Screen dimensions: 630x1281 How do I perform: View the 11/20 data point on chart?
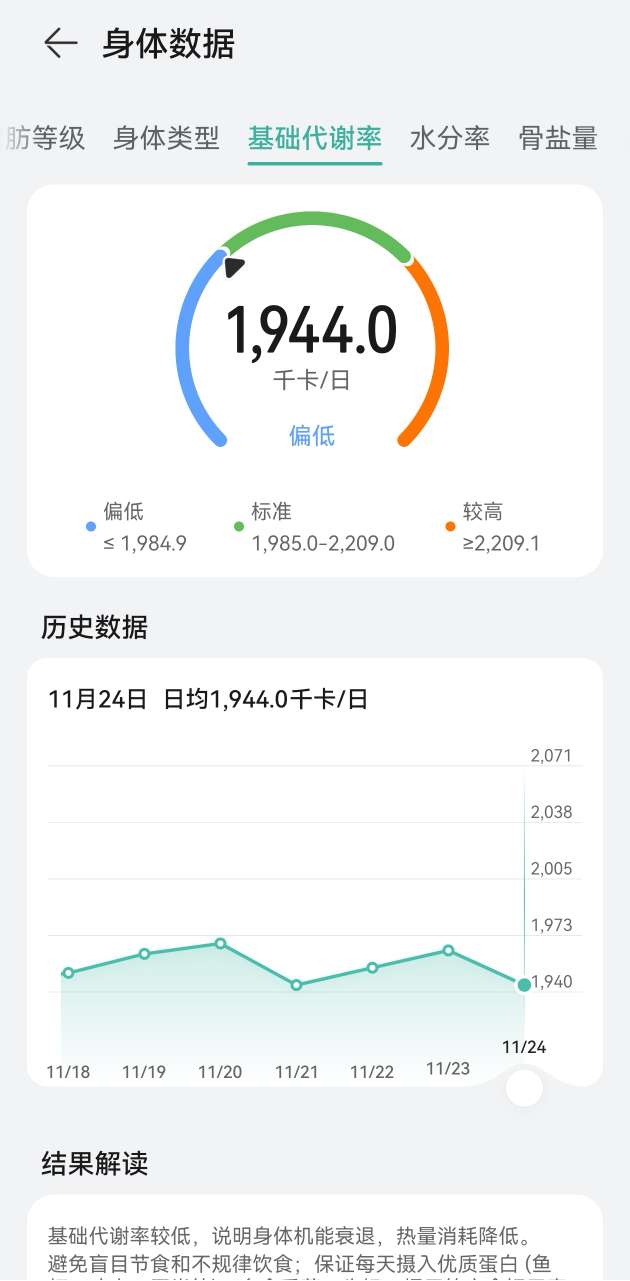(x=220, y=943)
